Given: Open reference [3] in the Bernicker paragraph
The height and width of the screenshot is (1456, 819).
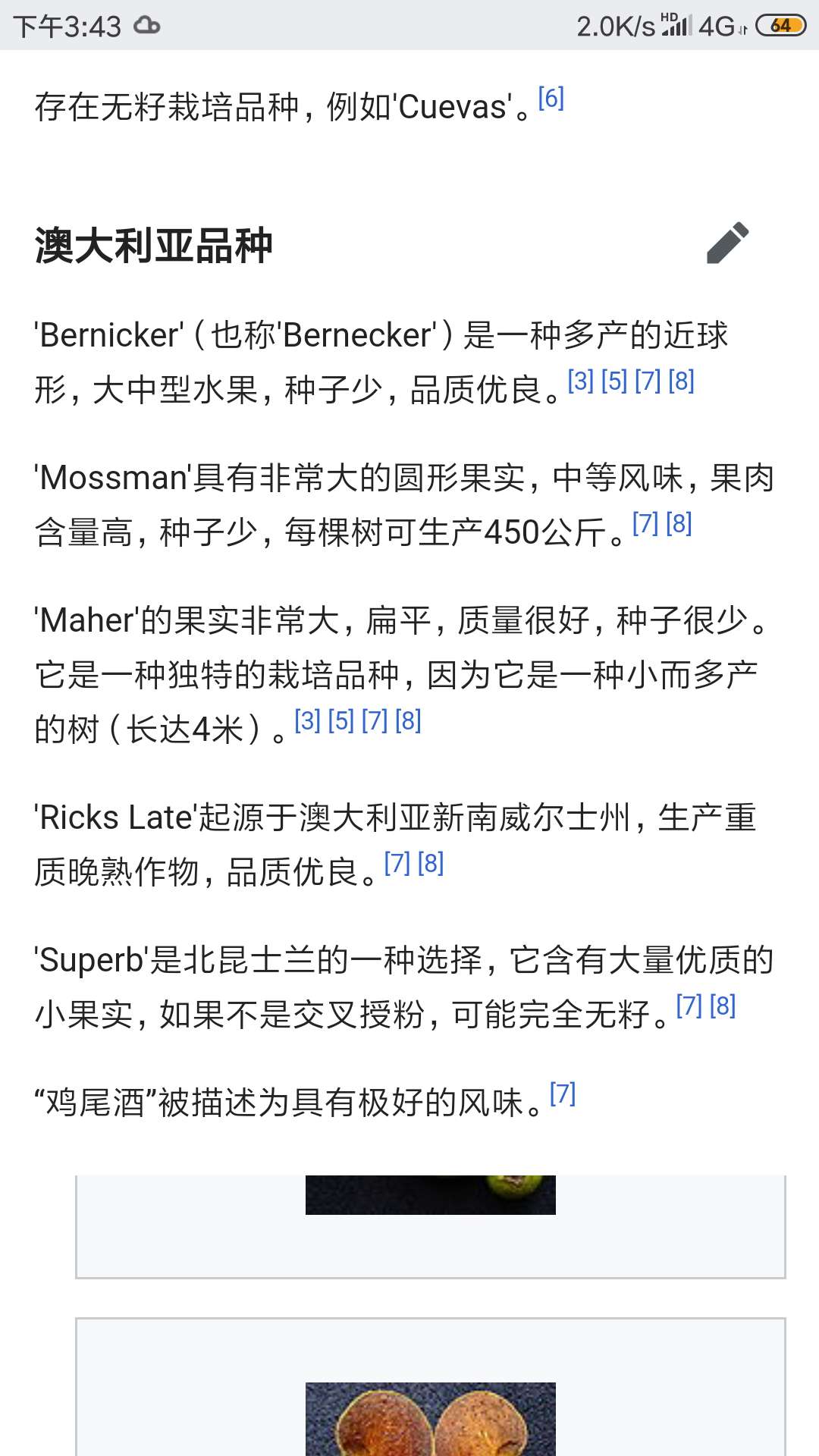Looking at the screenshot, I should click(581, 381).
